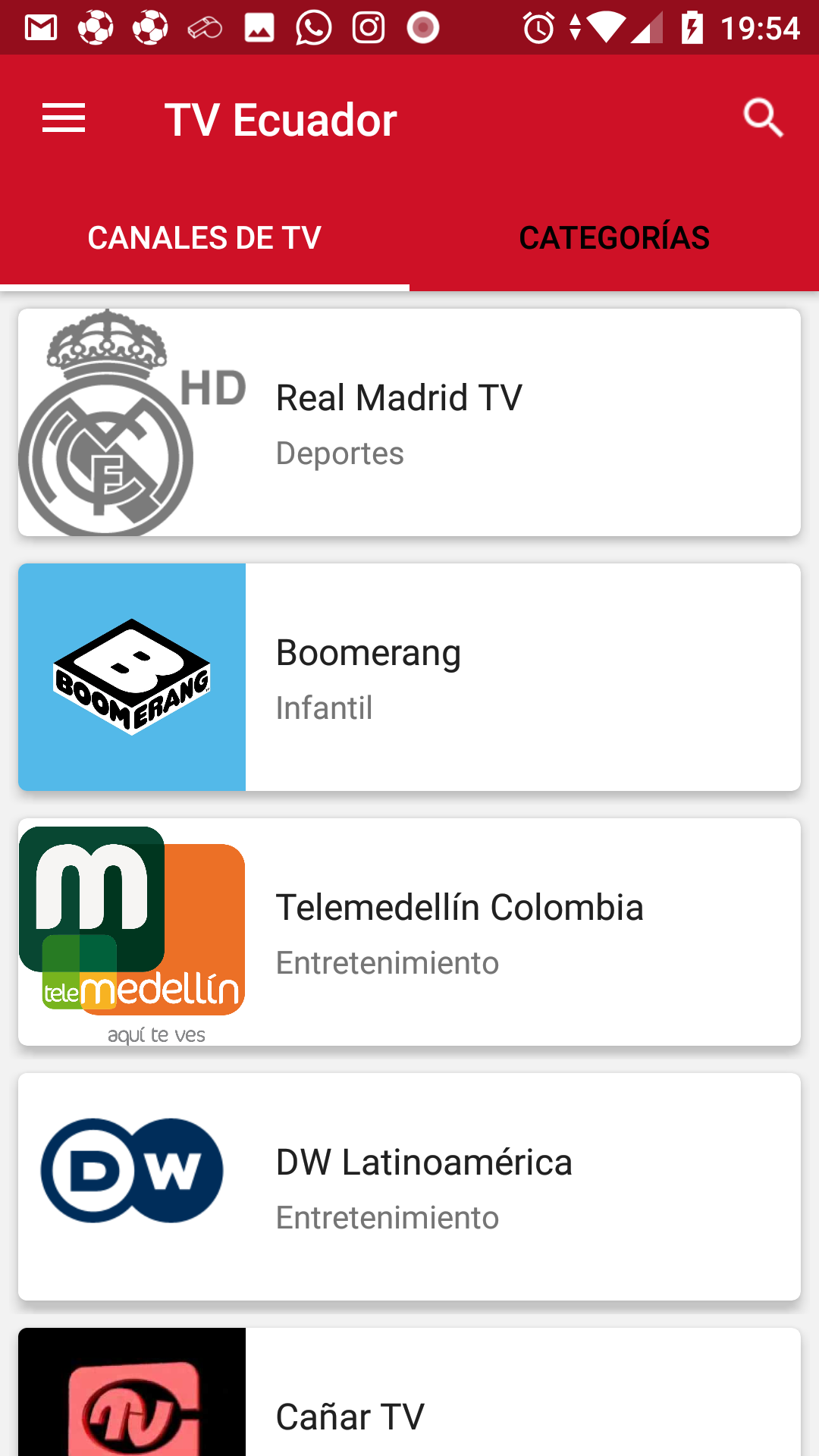Open the Real Madrid TV channel

click(x=409, y=422)
